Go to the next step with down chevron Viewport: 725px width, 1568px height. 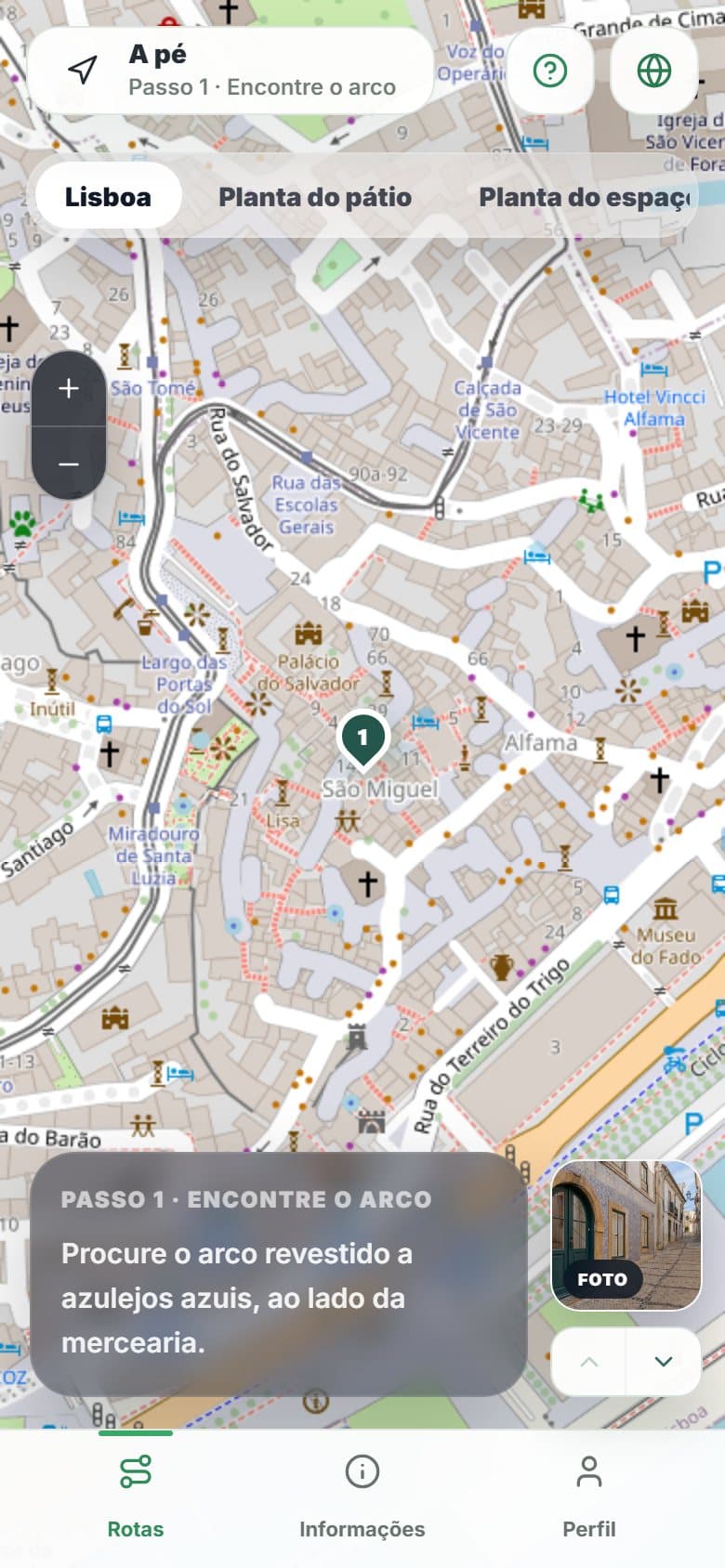click(664, 1362)
